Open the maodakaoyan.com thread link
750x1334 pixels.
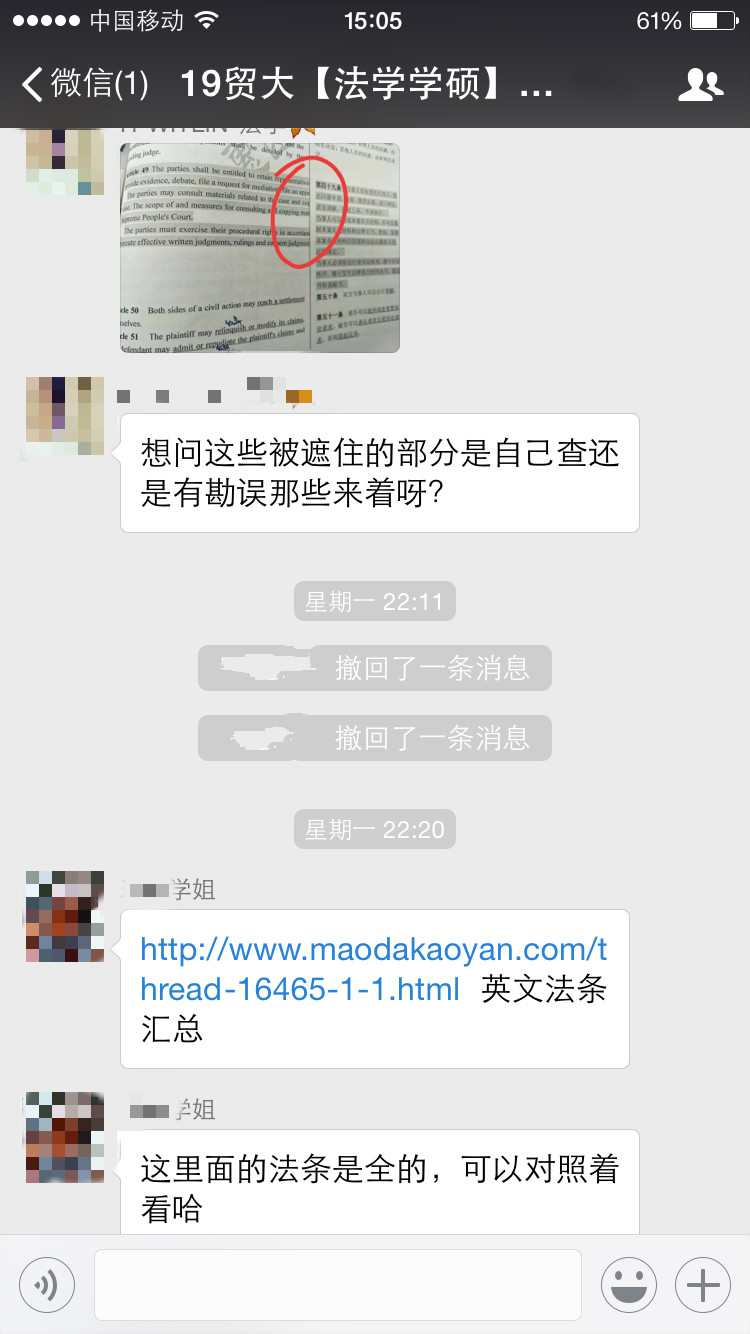372,968
